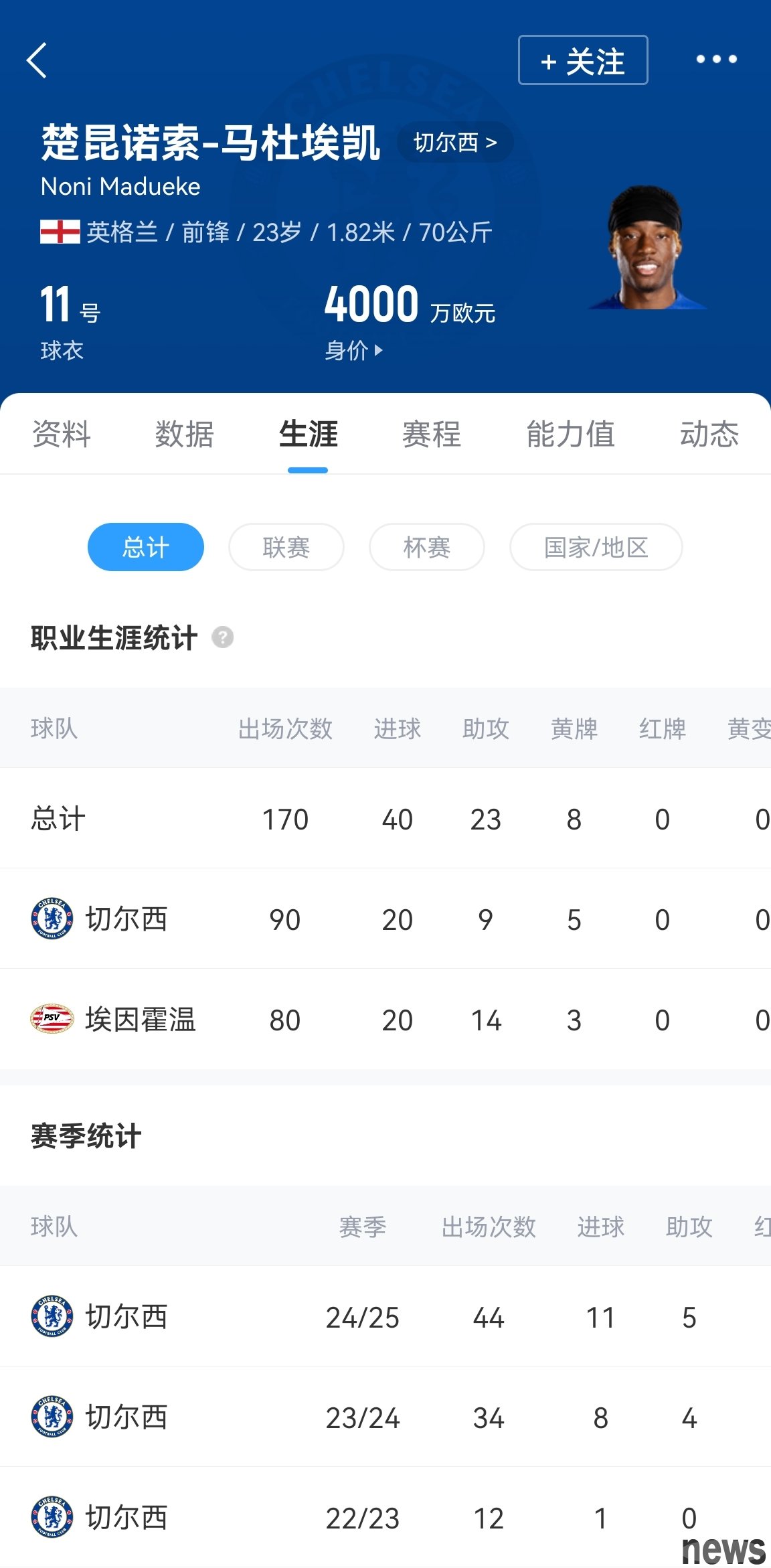Open the 赛程 tab
The width and height of the screenshot is (771, 1568).
(x=432, y=434)
